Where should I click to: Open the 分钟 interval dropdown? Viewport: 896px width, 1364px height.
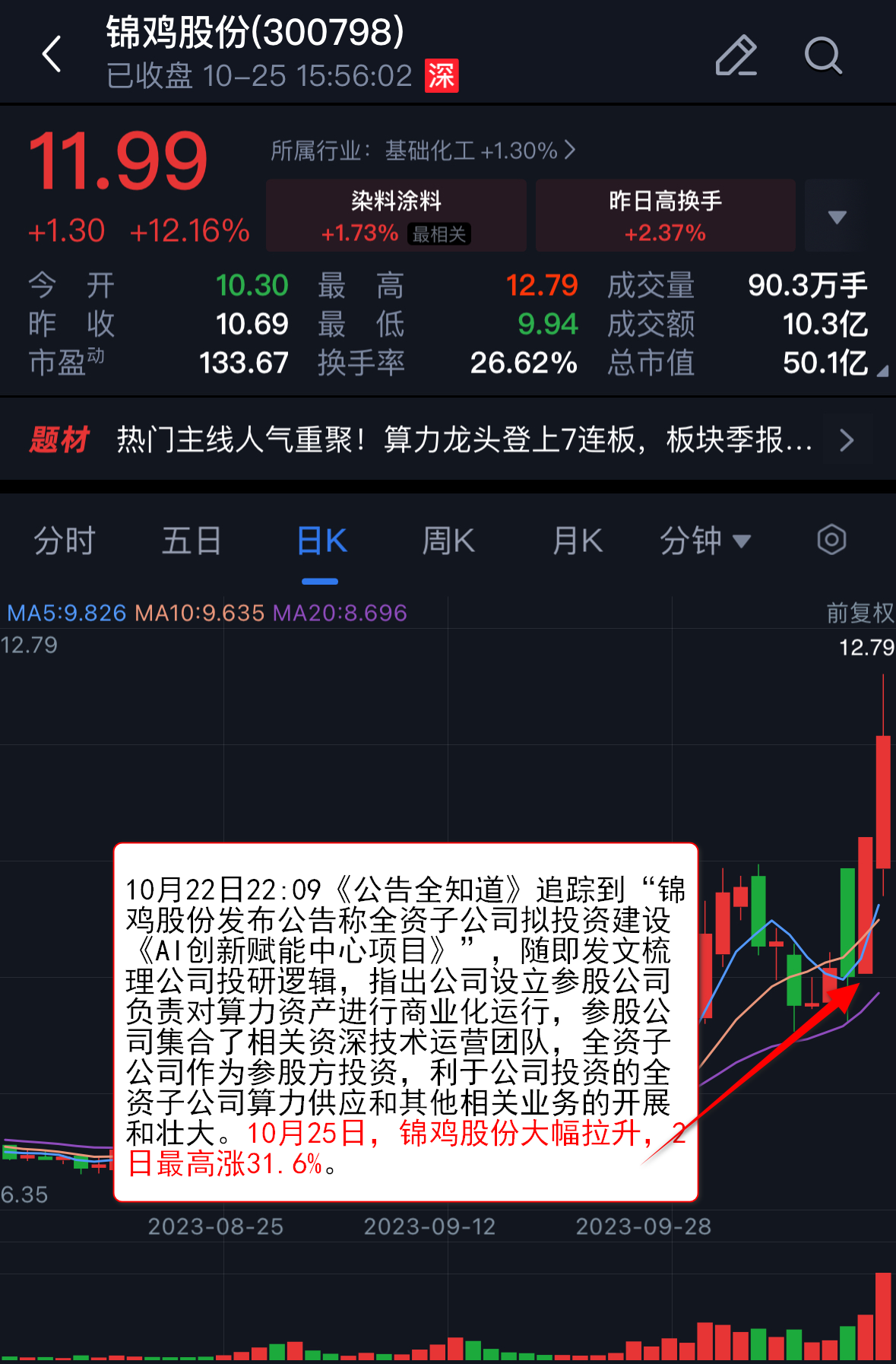click(704, 541)
